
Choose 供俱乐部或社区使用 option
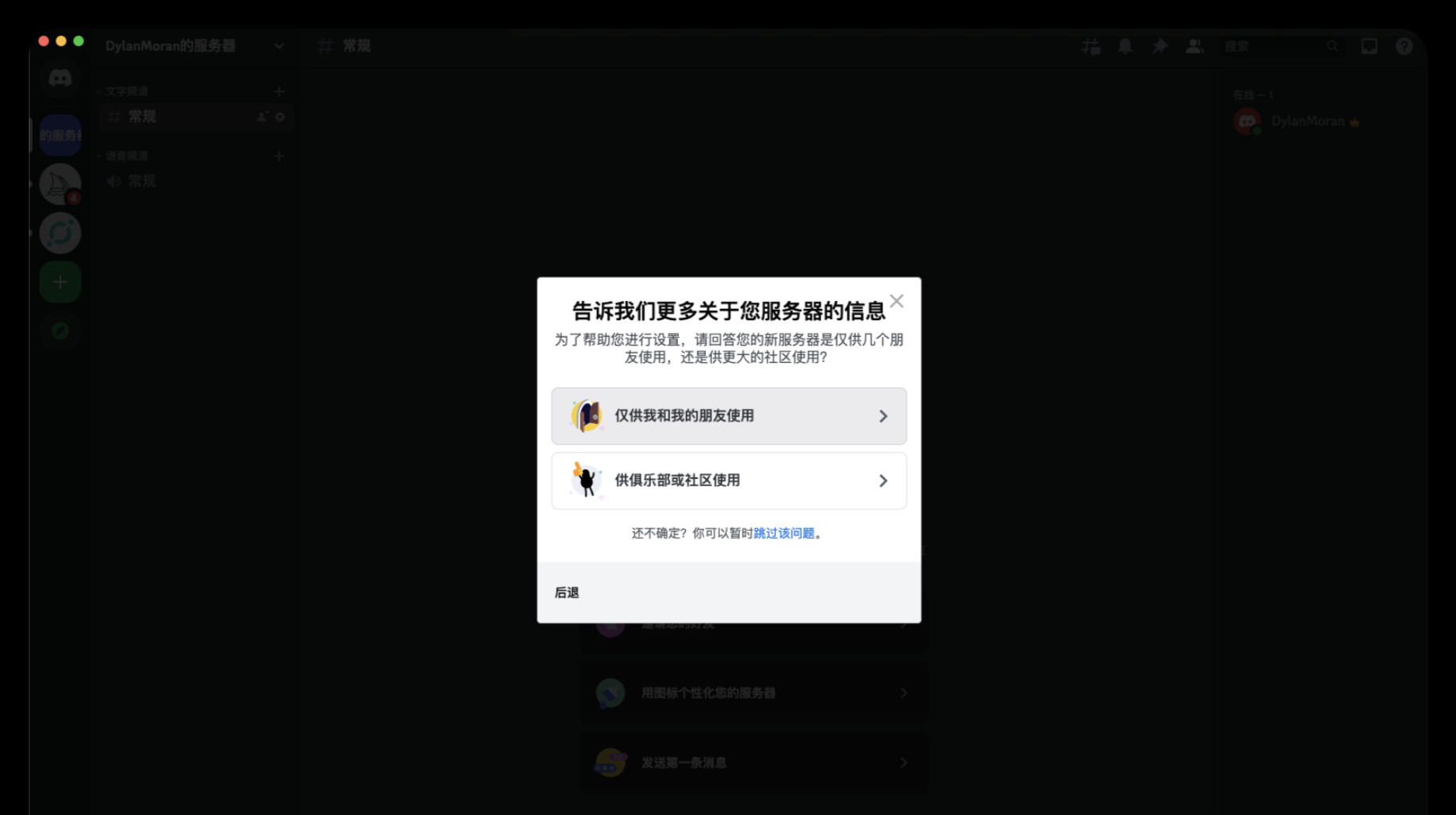pyautogui.click(x=728, y=481)
